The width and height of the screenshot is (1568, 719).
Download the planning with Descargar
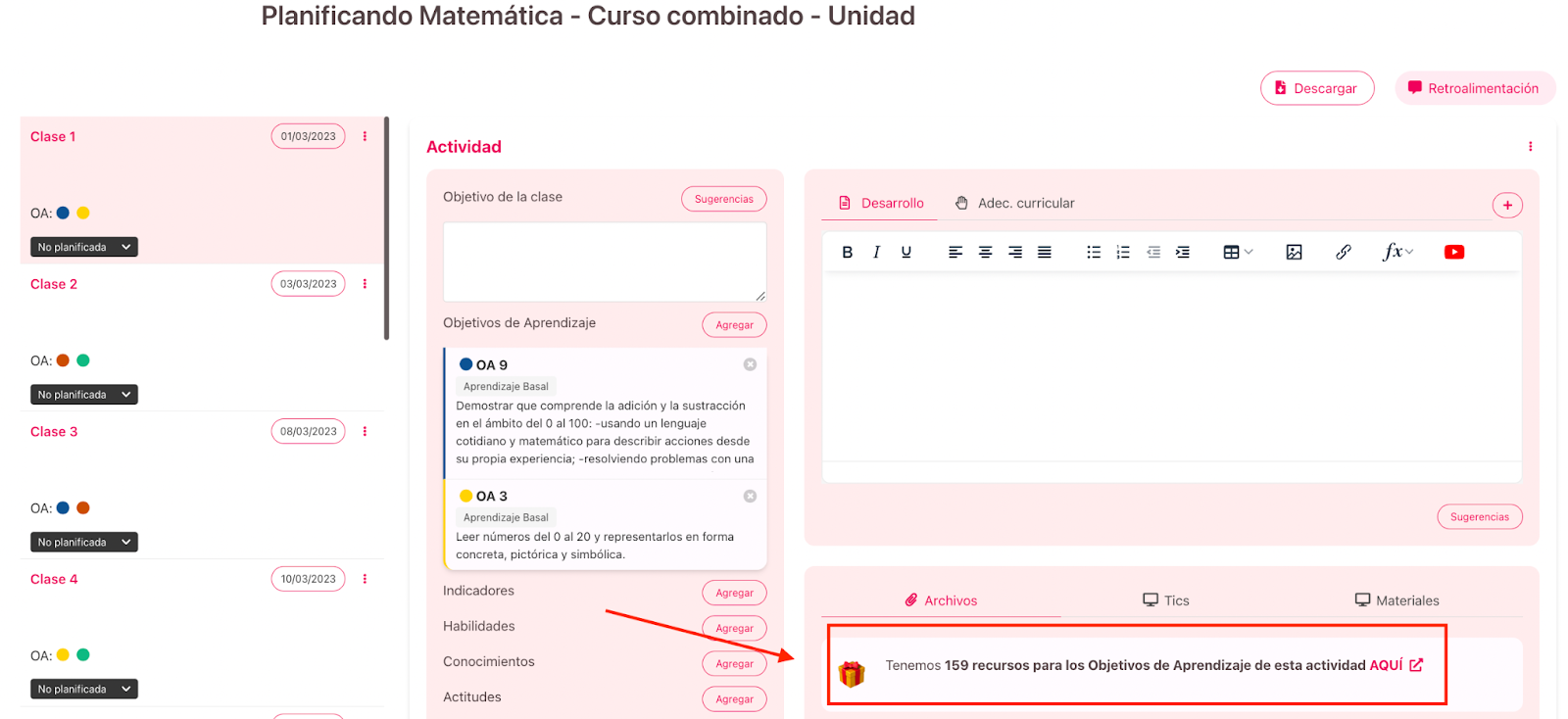click(x=1316, y=88)
